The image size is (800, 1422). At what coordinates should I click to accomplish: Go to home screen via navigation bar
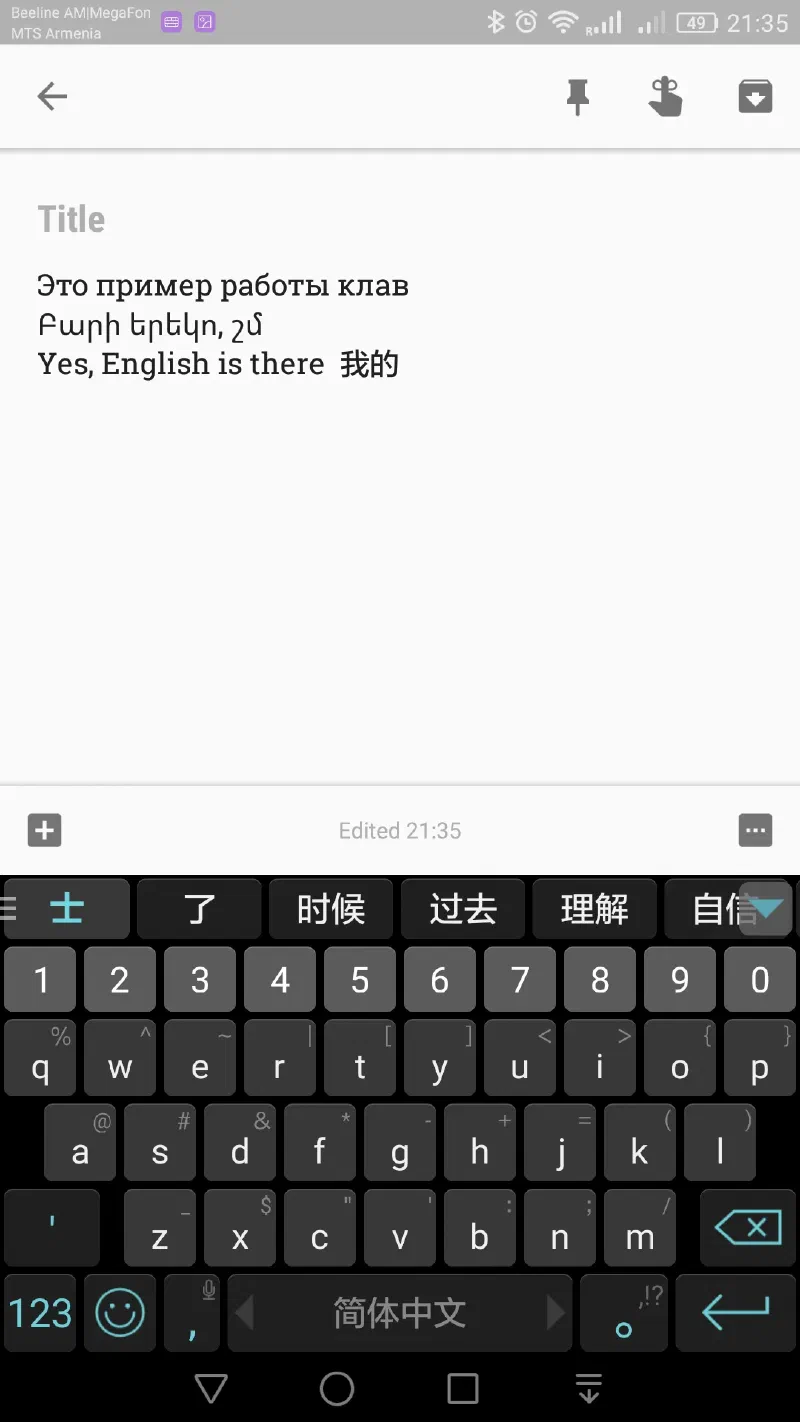337,1388
